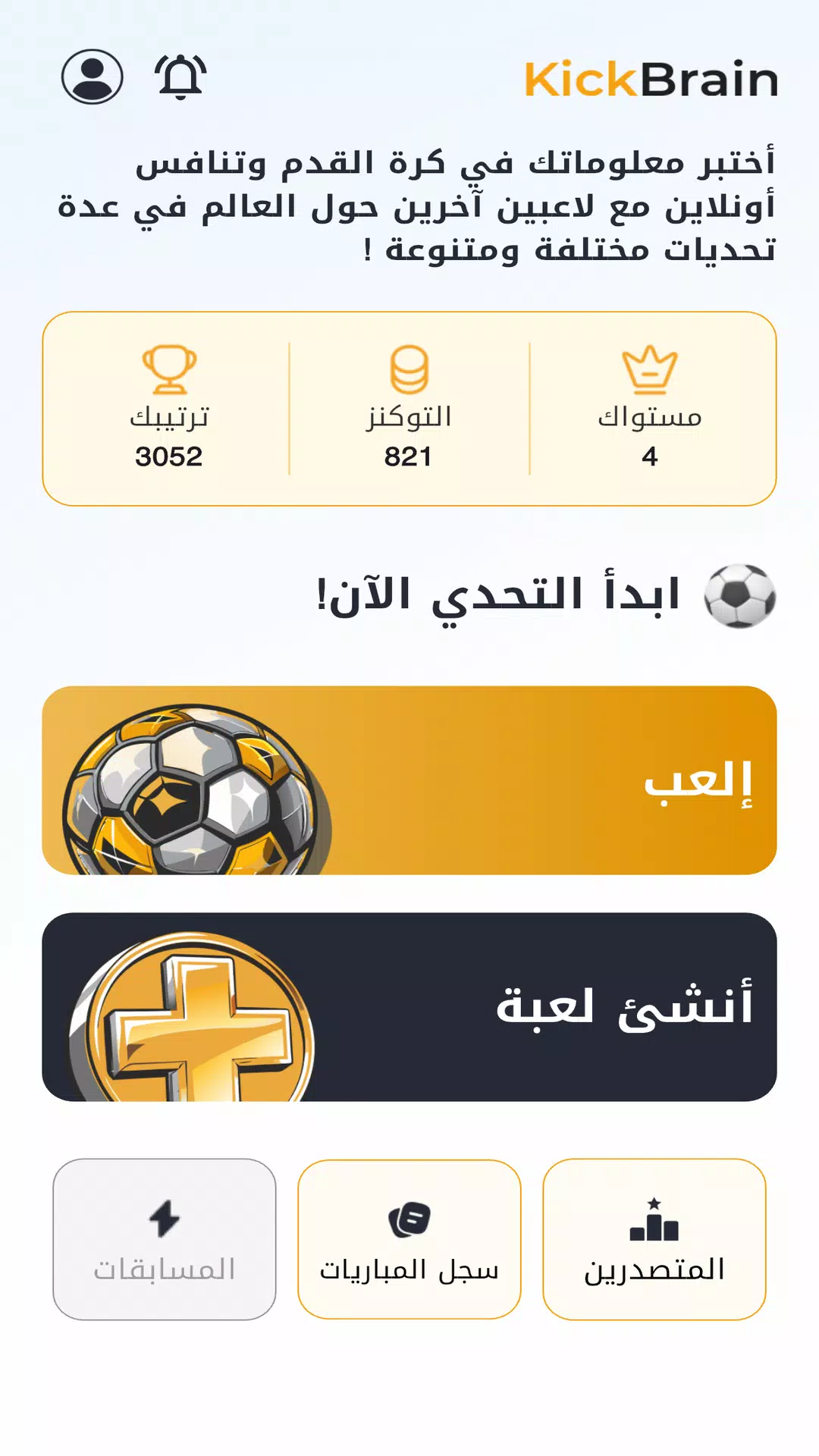Image resolution: width=819 pixels, height=1456 pixels.
Task: Tap the أنشئ لعبة create-game banner
Action: pos(409,1007)
